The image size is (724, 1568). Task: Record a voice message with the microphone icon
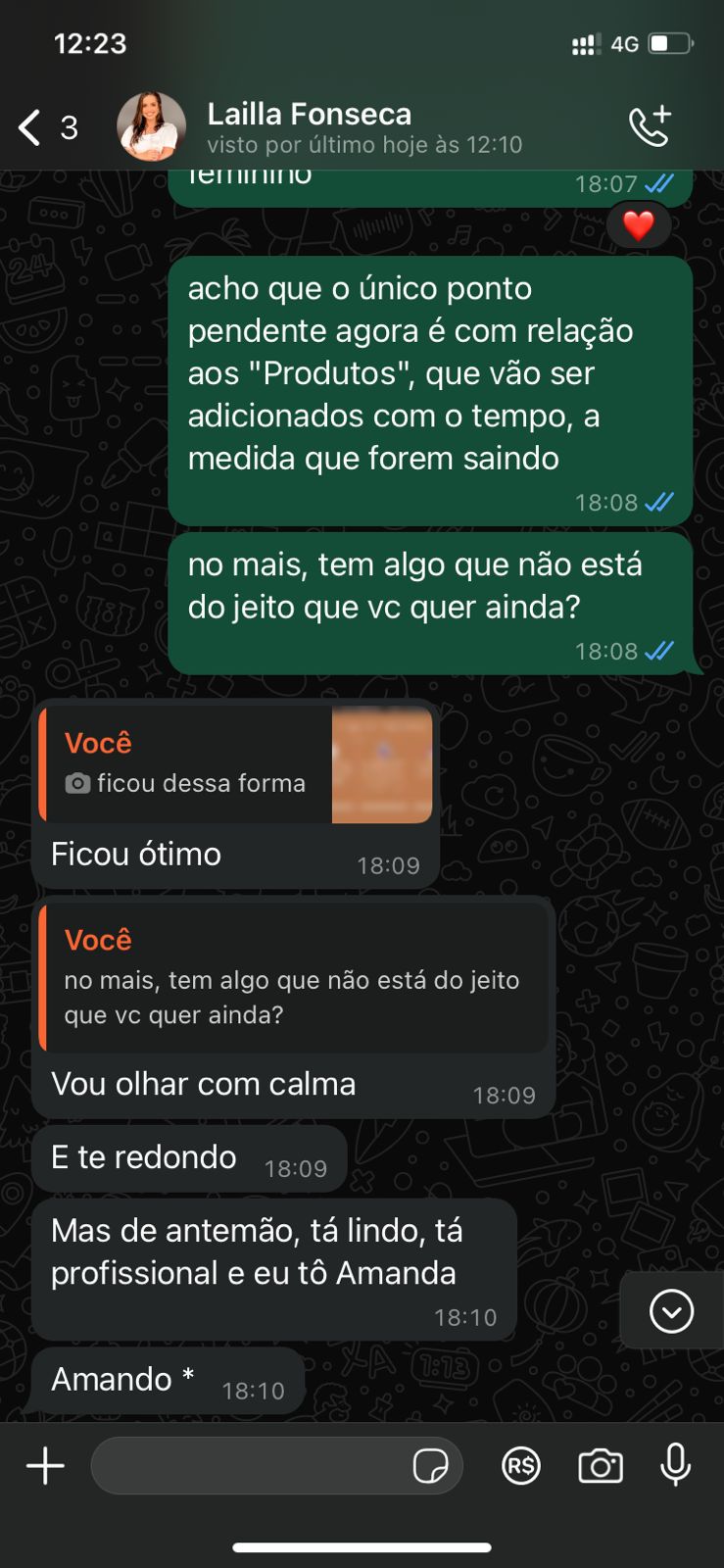[678, 1465]
